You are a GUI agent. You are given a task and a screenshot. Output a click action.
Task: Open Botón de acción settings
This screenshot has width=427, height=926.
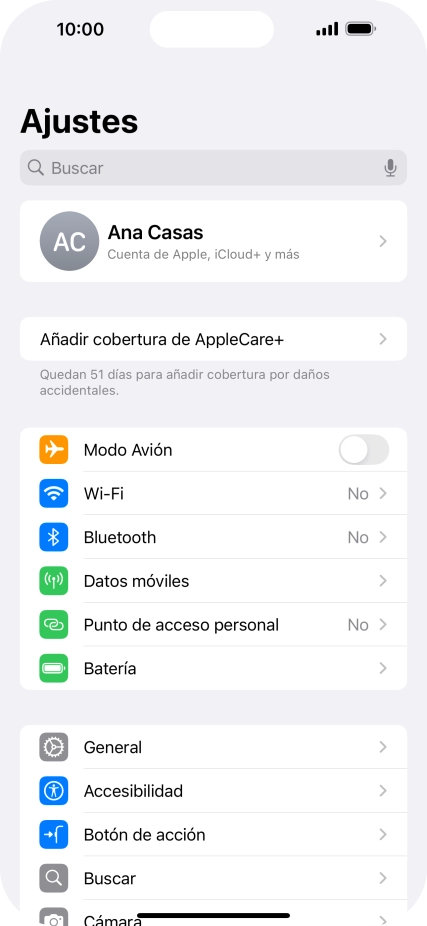[213, 834]
